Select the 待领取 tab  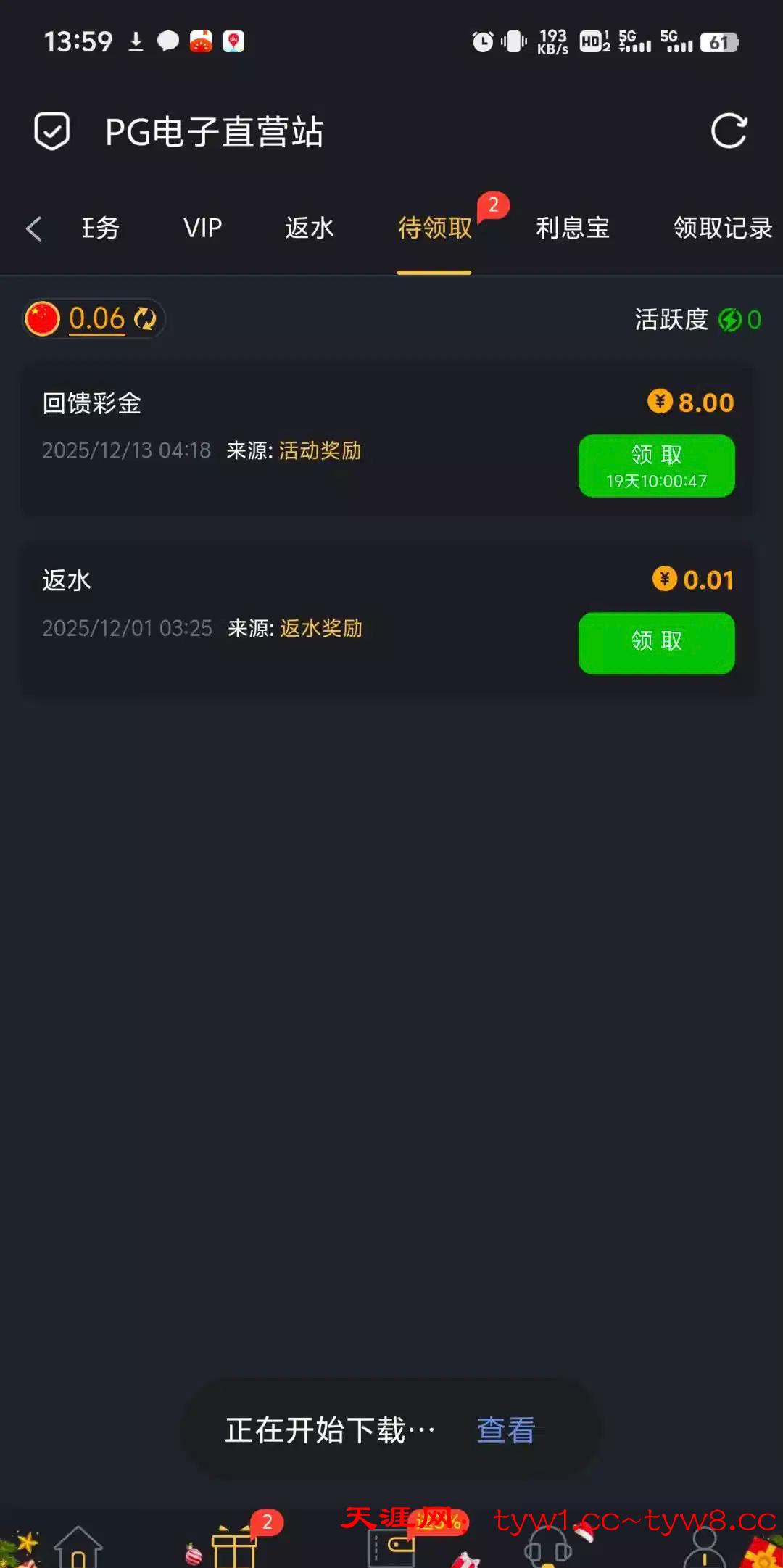[x=435, y=228]
